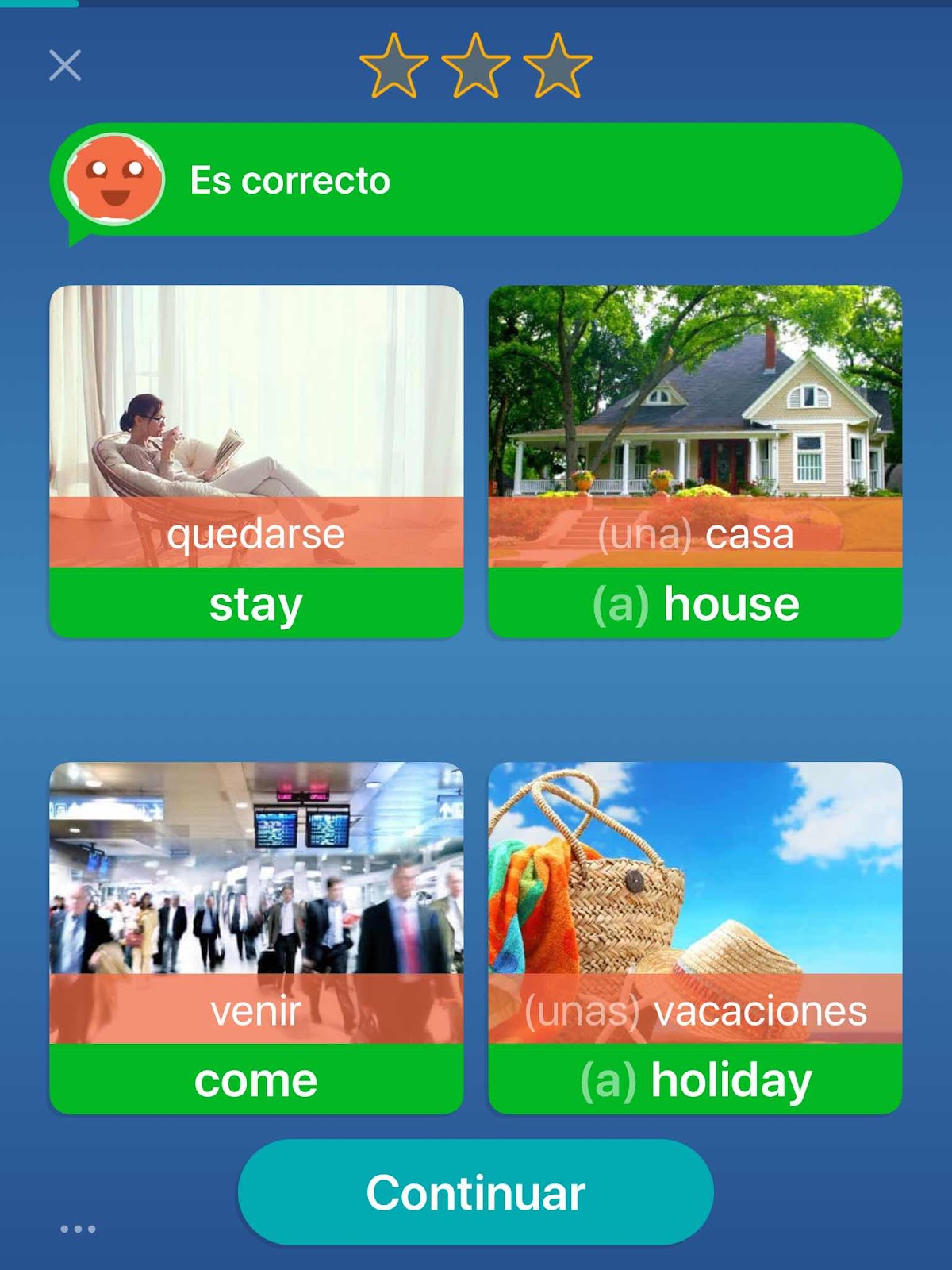Open the three-dot more options menu

[x=78, y=1229]
